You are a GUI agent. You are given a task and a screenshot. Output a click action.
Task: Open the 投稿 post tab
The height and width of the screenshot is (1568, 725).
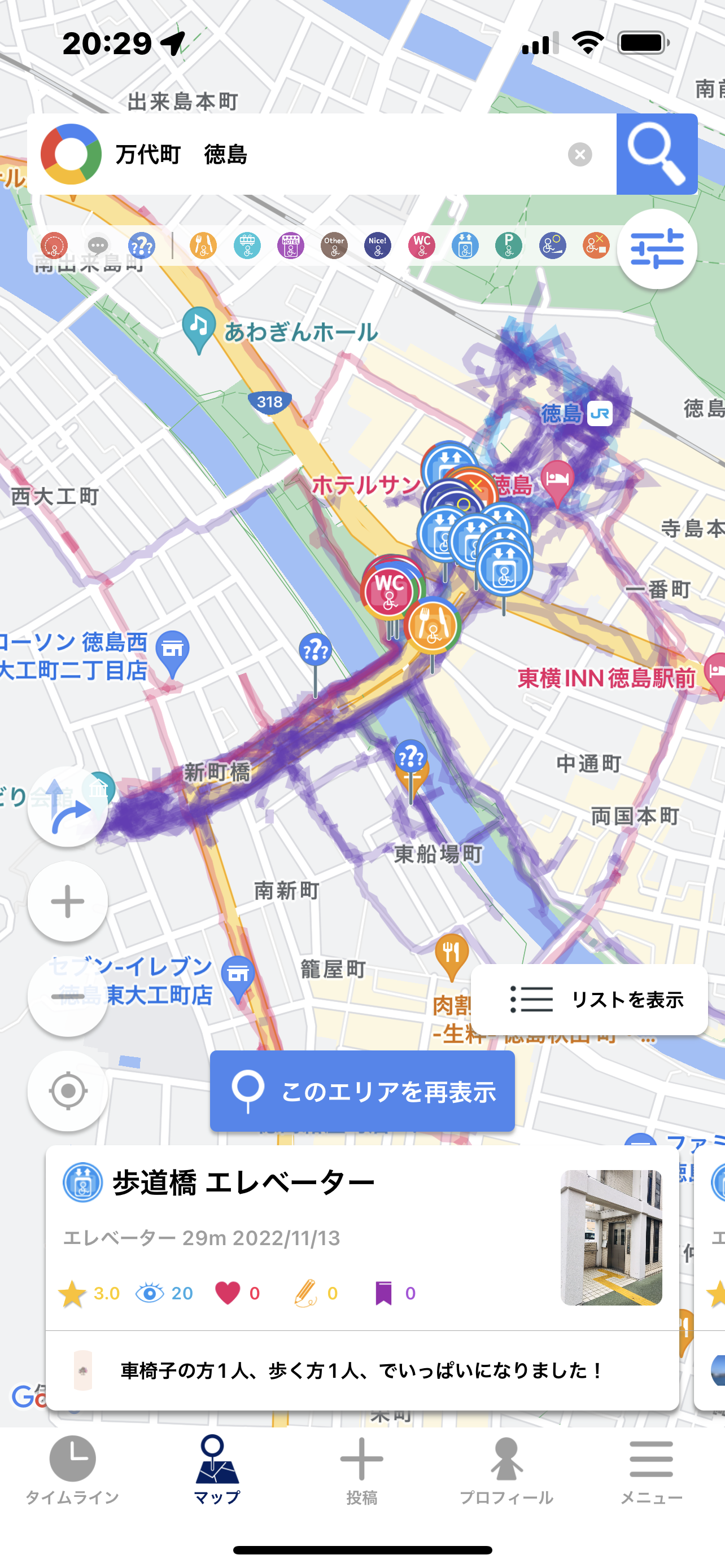[x=361, y=1470]
